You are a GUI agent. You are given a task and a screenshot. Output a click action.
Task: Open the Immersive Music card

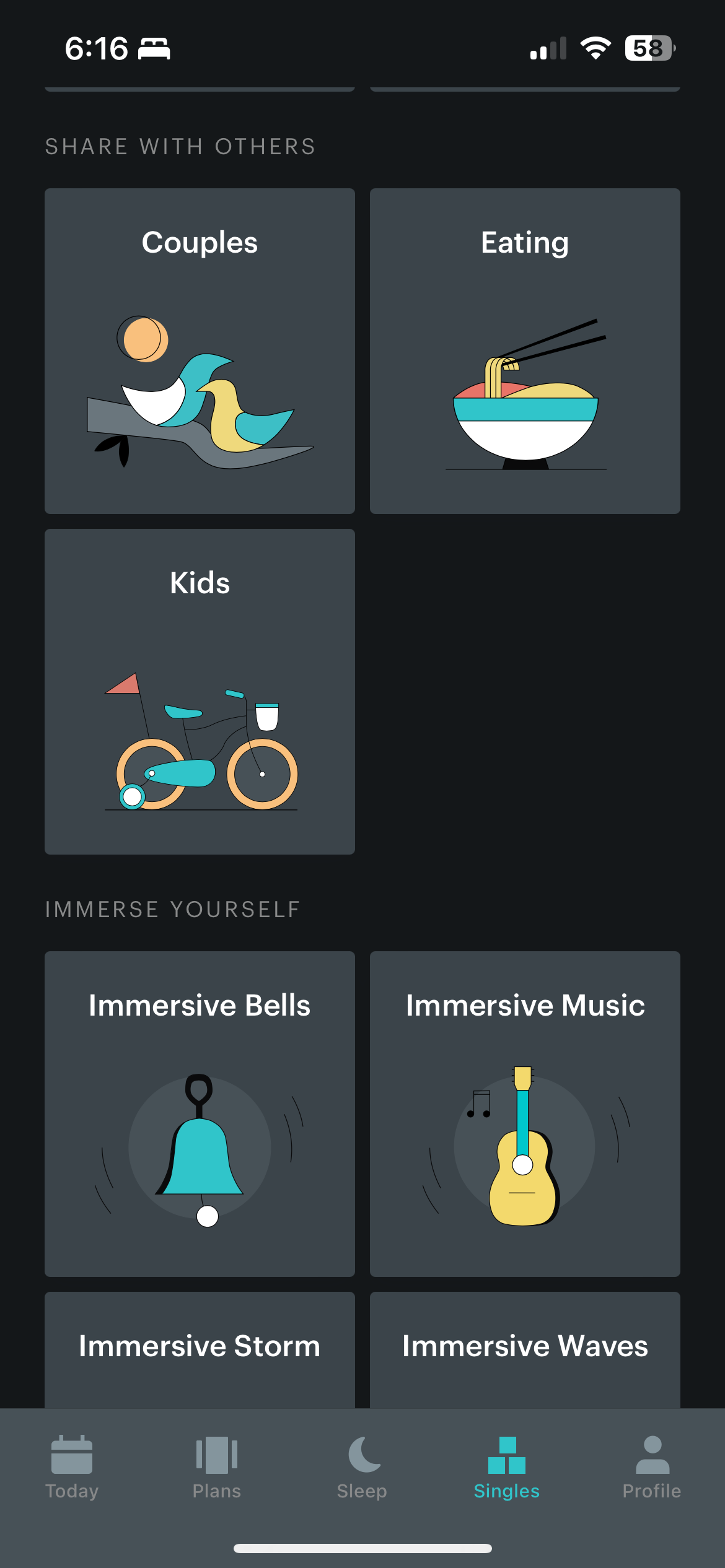point(525,1113)
